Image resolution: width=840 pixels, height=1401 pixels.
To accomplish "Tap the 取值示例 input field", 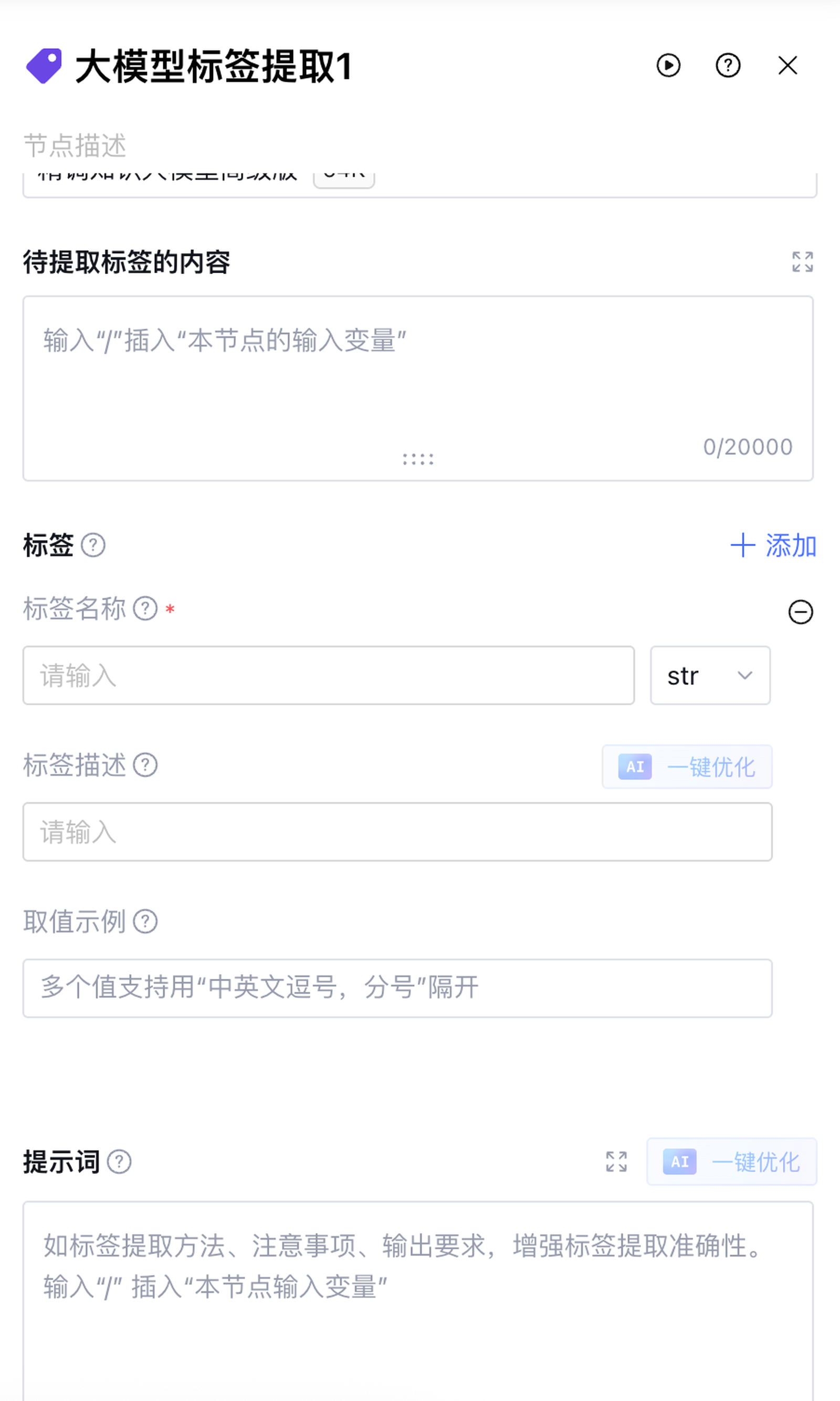I will (397, 988).
